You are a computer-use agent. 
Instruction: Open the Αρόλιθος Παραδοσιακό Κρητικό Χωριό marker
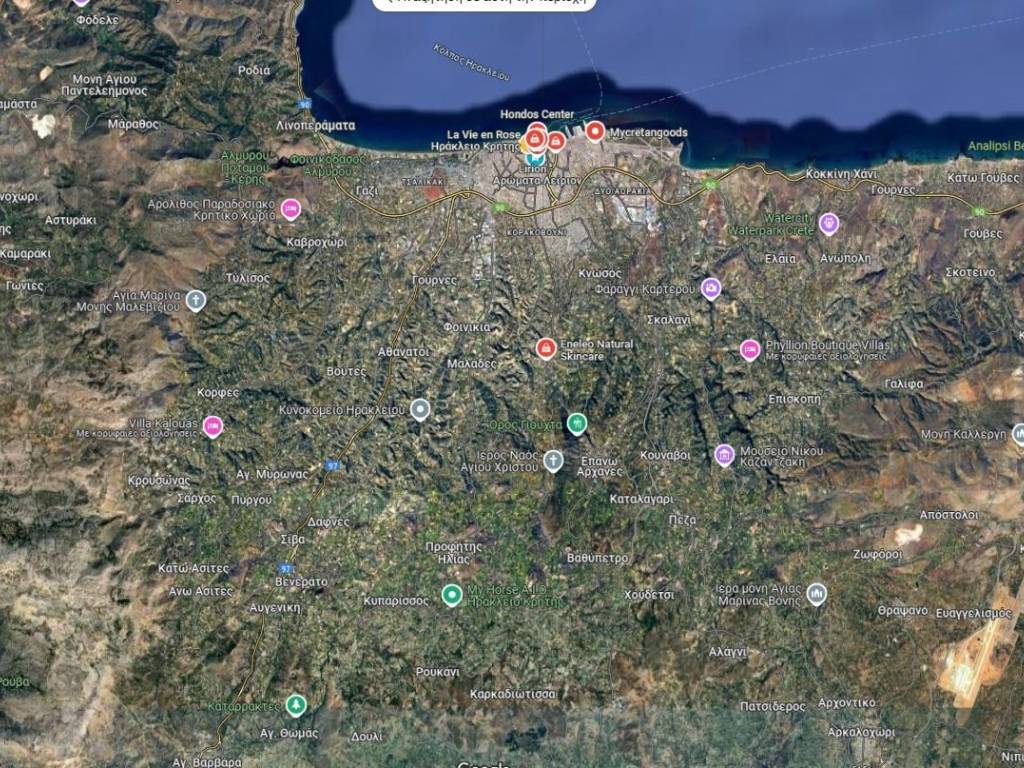click(x=291, y=209)
